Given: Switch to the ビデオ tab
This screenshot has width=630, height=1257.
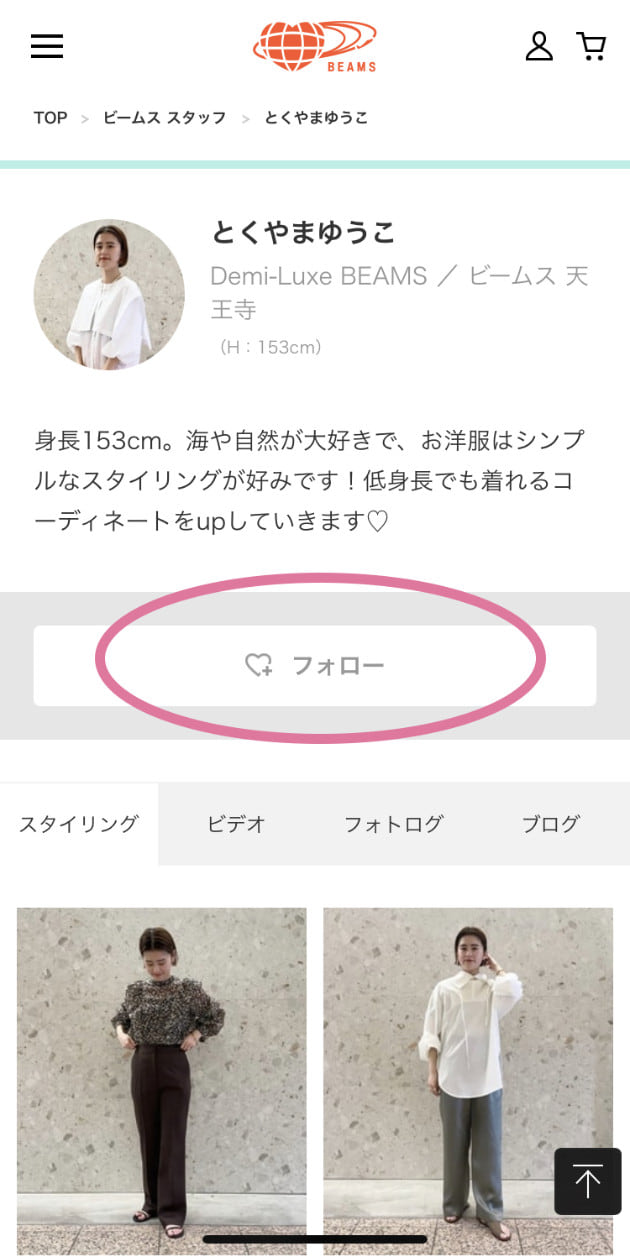Looking at the screenshot, I should point(236,825).
